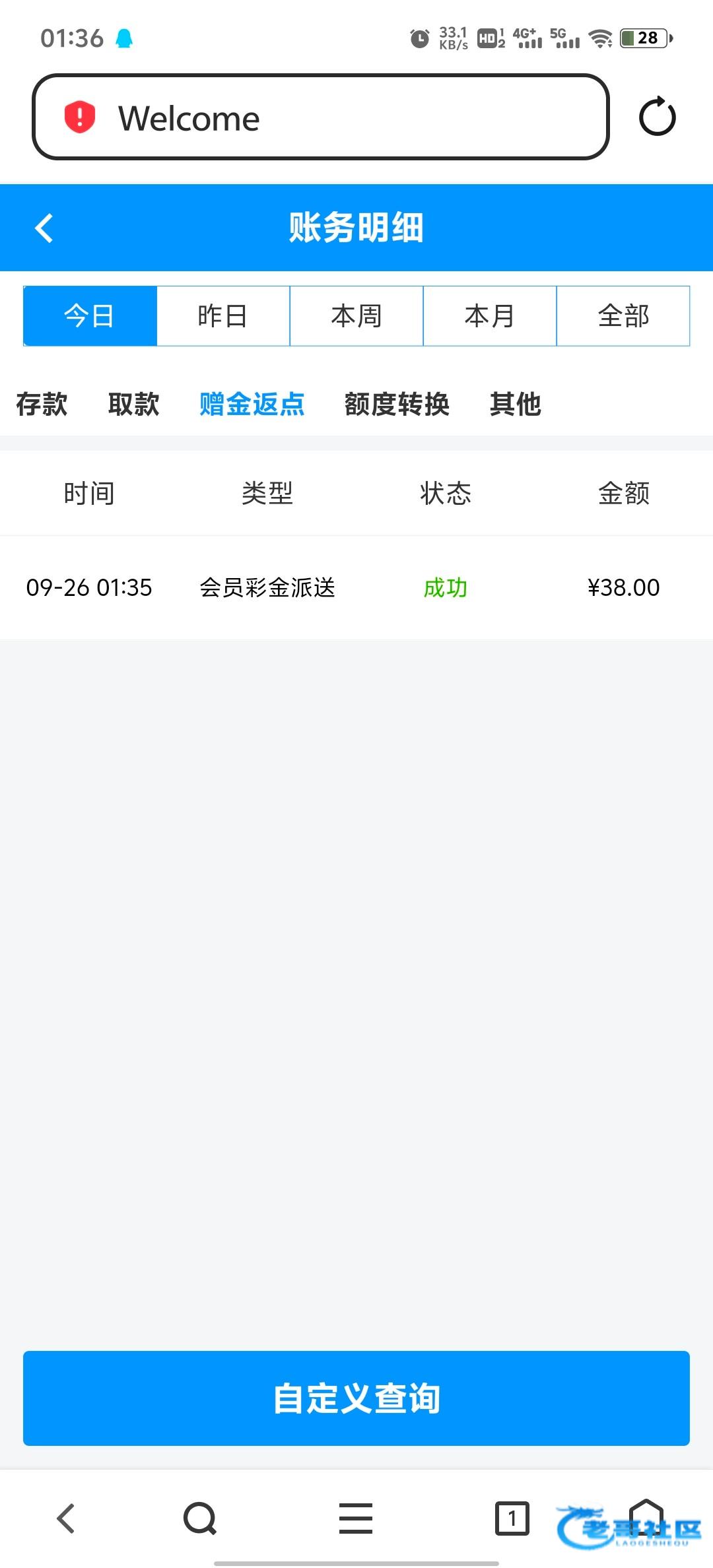Viewport: 713px width, 1568px height.
Task: Open 额度转换 category
Action: tap(397, 404)
